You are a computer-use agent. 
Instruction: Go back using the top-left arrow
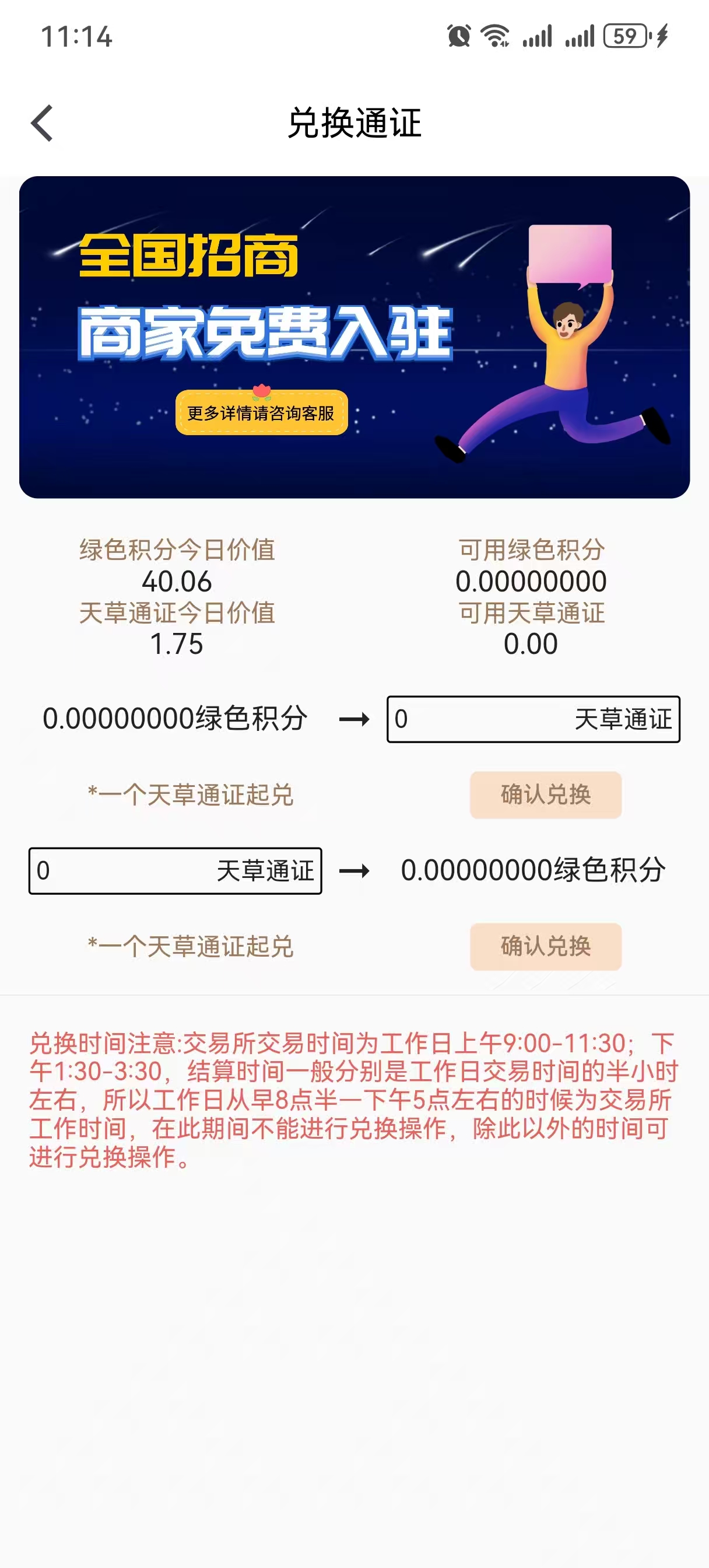tap(42, 123)
